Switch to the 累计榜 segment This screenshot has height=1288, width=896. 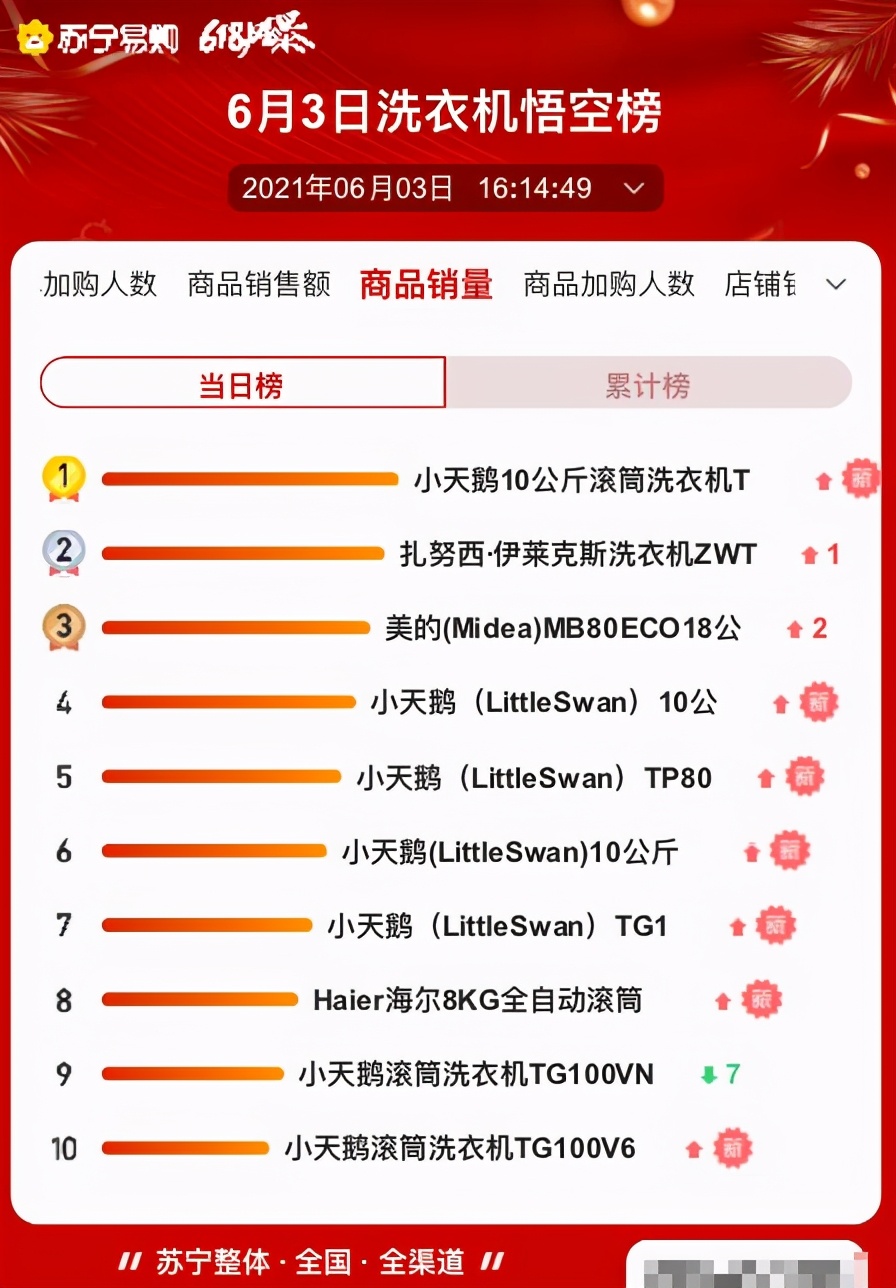(x=648, y=384)
